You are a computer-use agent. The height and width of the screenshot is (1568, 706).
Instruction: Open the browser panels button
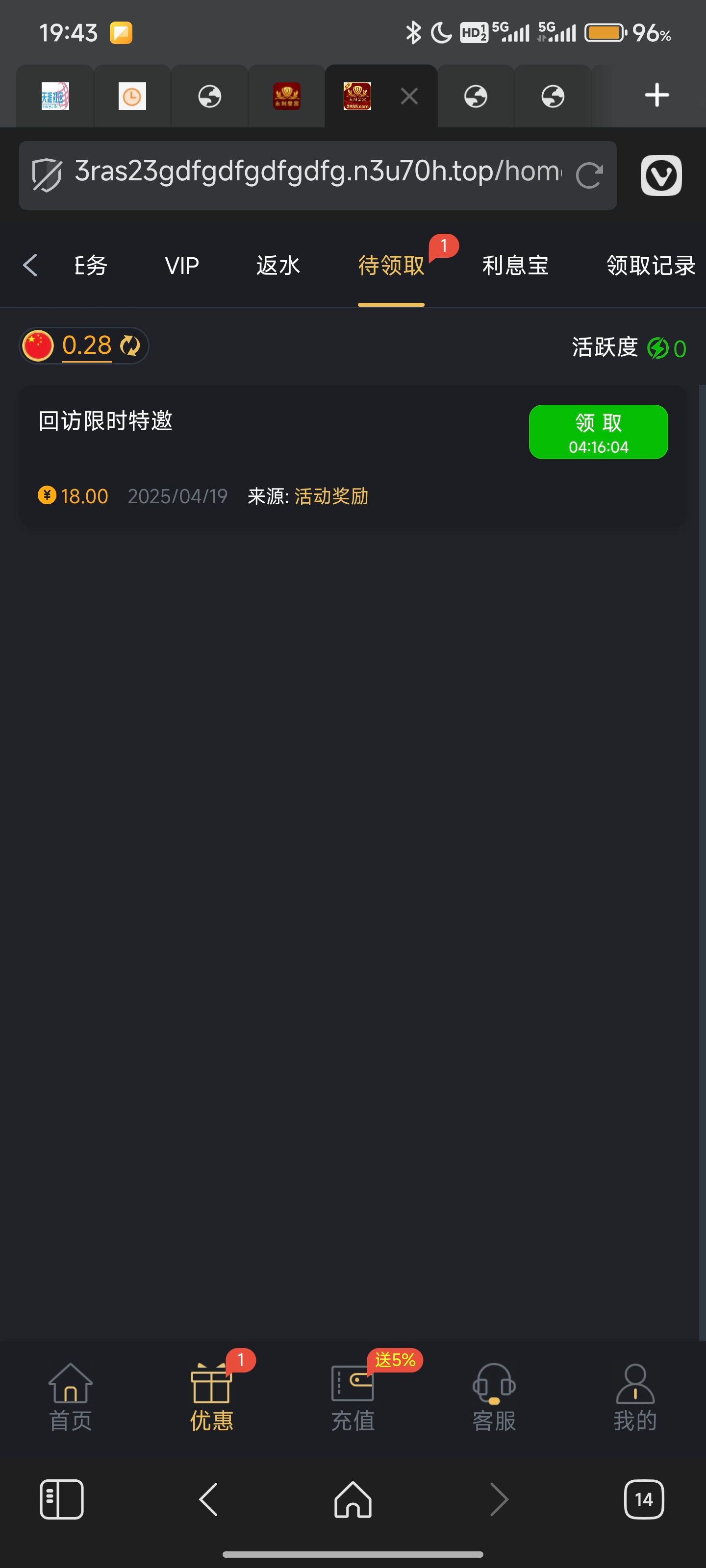point(61,1499)
